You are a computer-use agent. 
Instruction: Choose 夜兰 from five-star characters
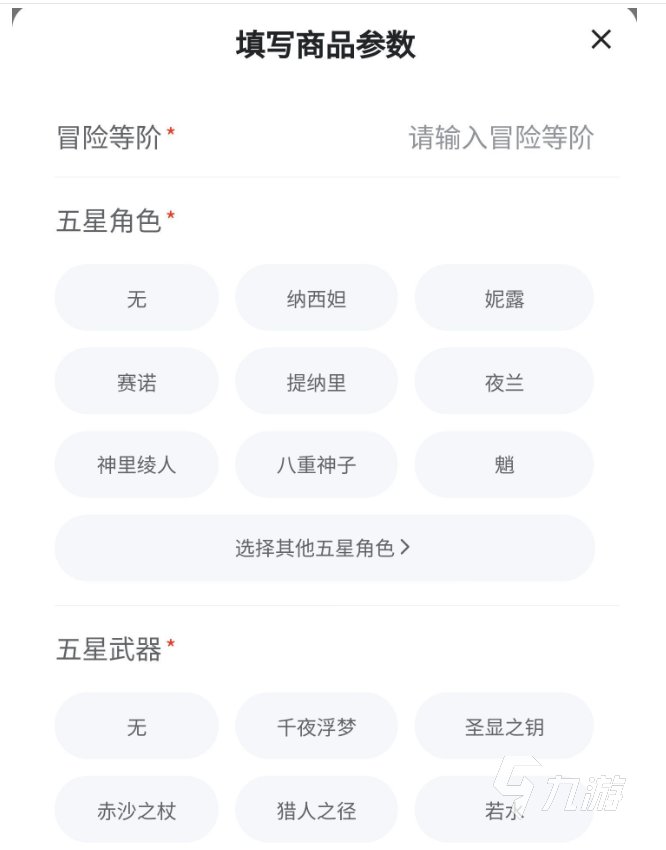(504, 382)
